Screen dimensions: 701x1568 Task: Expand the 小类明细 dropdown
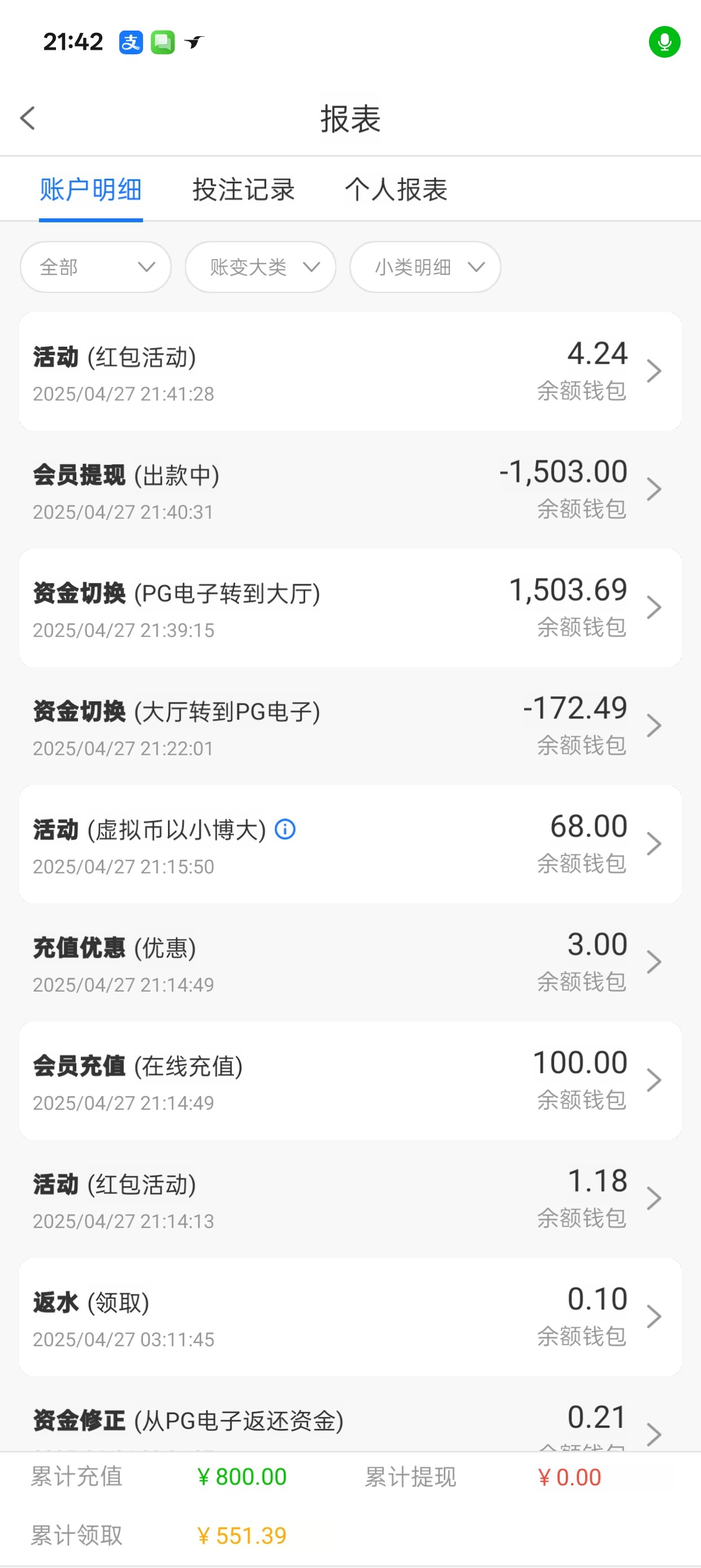(x=425, y=267)
